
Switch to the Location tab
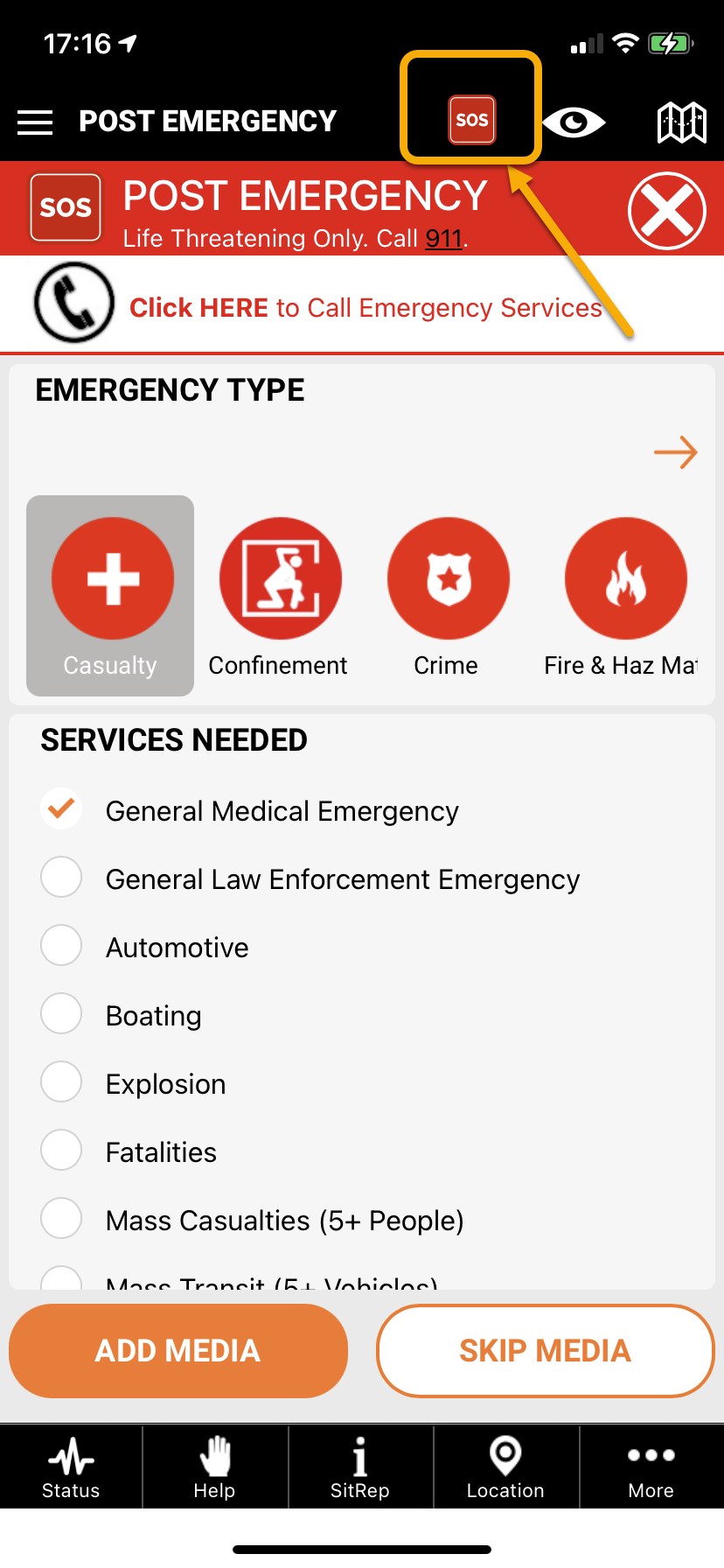pyautogui.click(x=505, y=1467)
